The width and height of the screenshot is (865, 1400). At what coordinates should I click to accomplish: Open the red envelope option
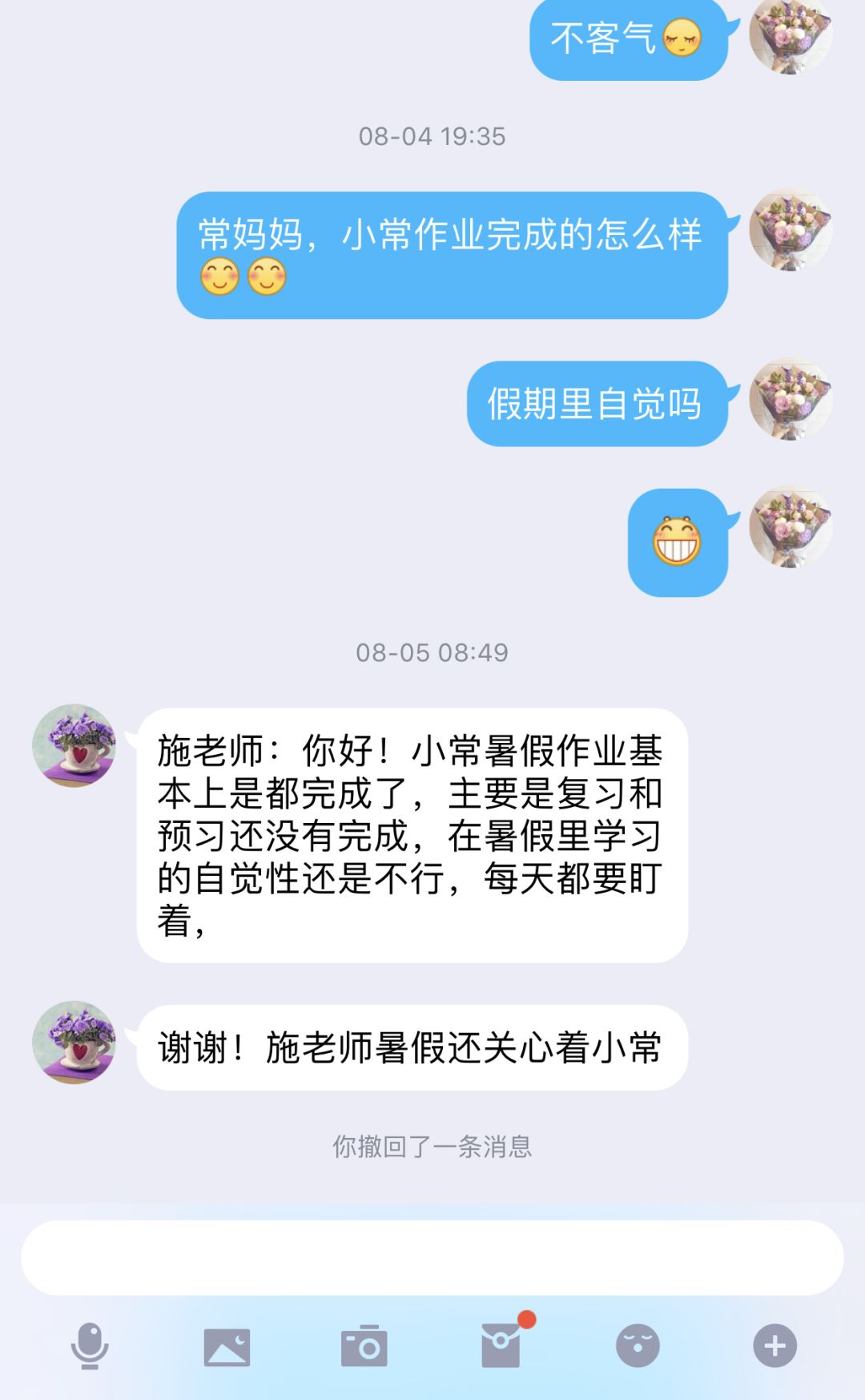(501, 1346)
